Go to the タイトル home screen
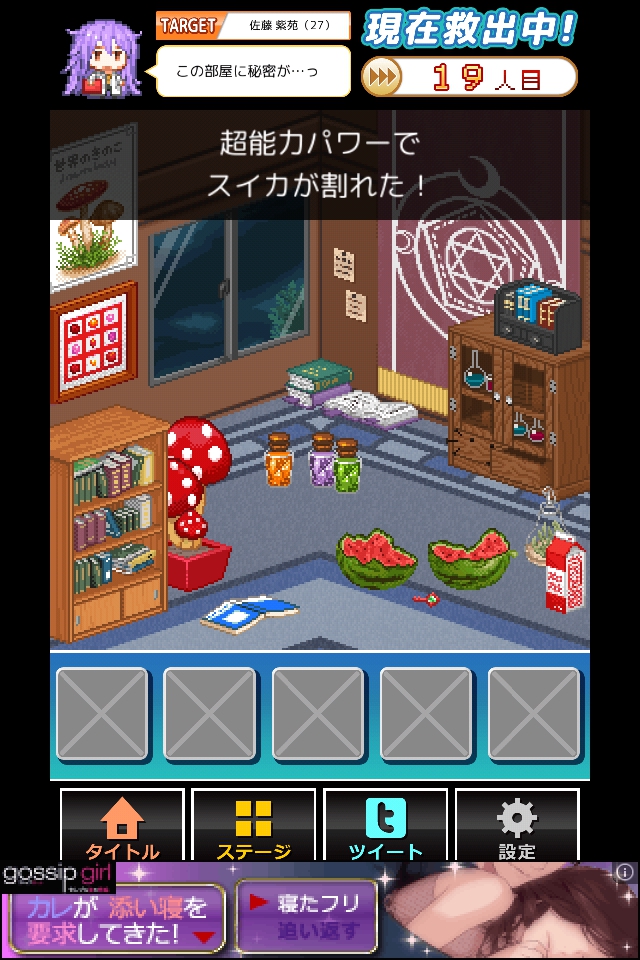The image size is (640, 960). [x=123, y=826]
